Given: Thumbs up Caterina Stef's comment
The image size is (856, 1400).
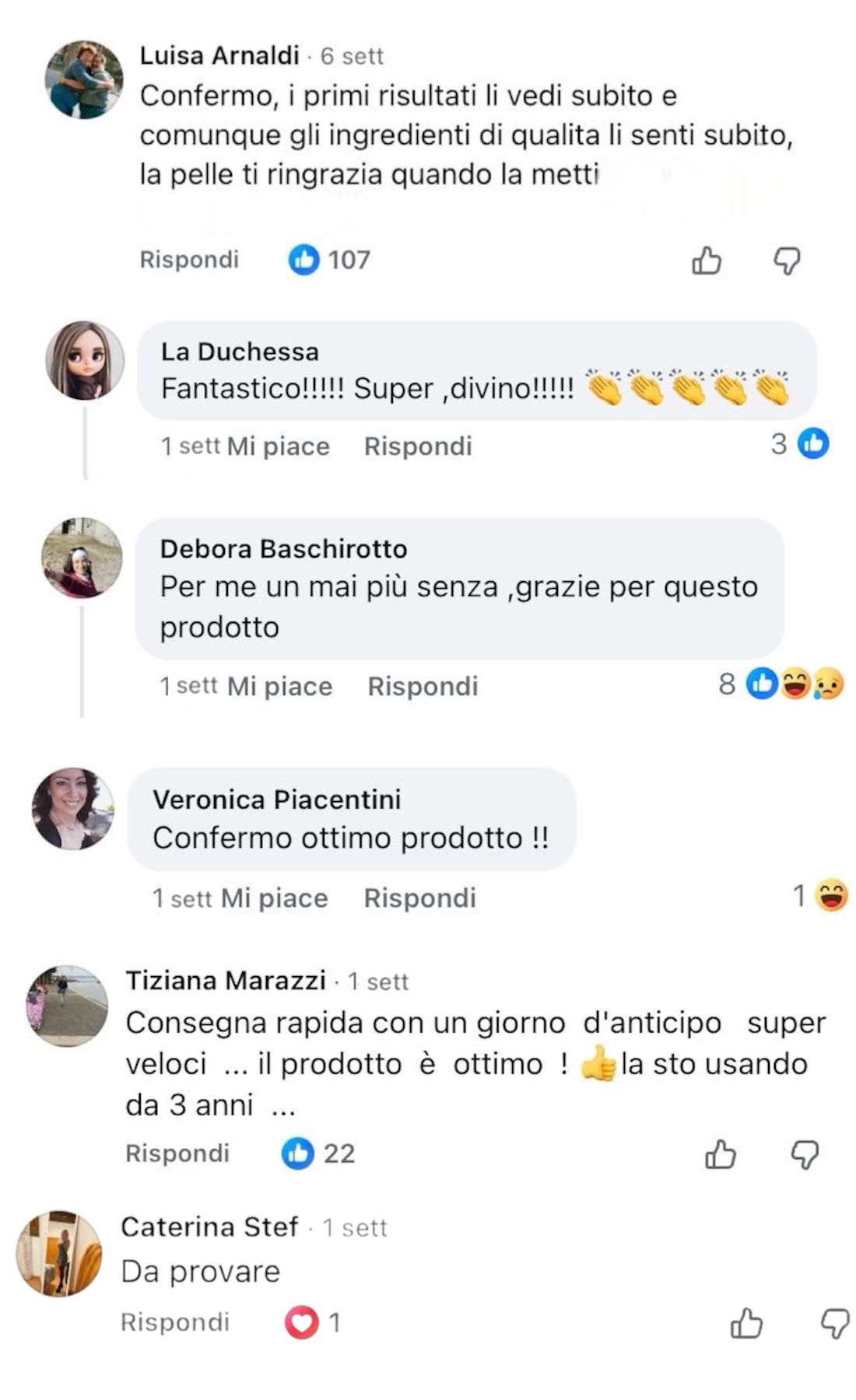Looking at the screenshot, I should pyautogui.click(x=745, y=1323).
